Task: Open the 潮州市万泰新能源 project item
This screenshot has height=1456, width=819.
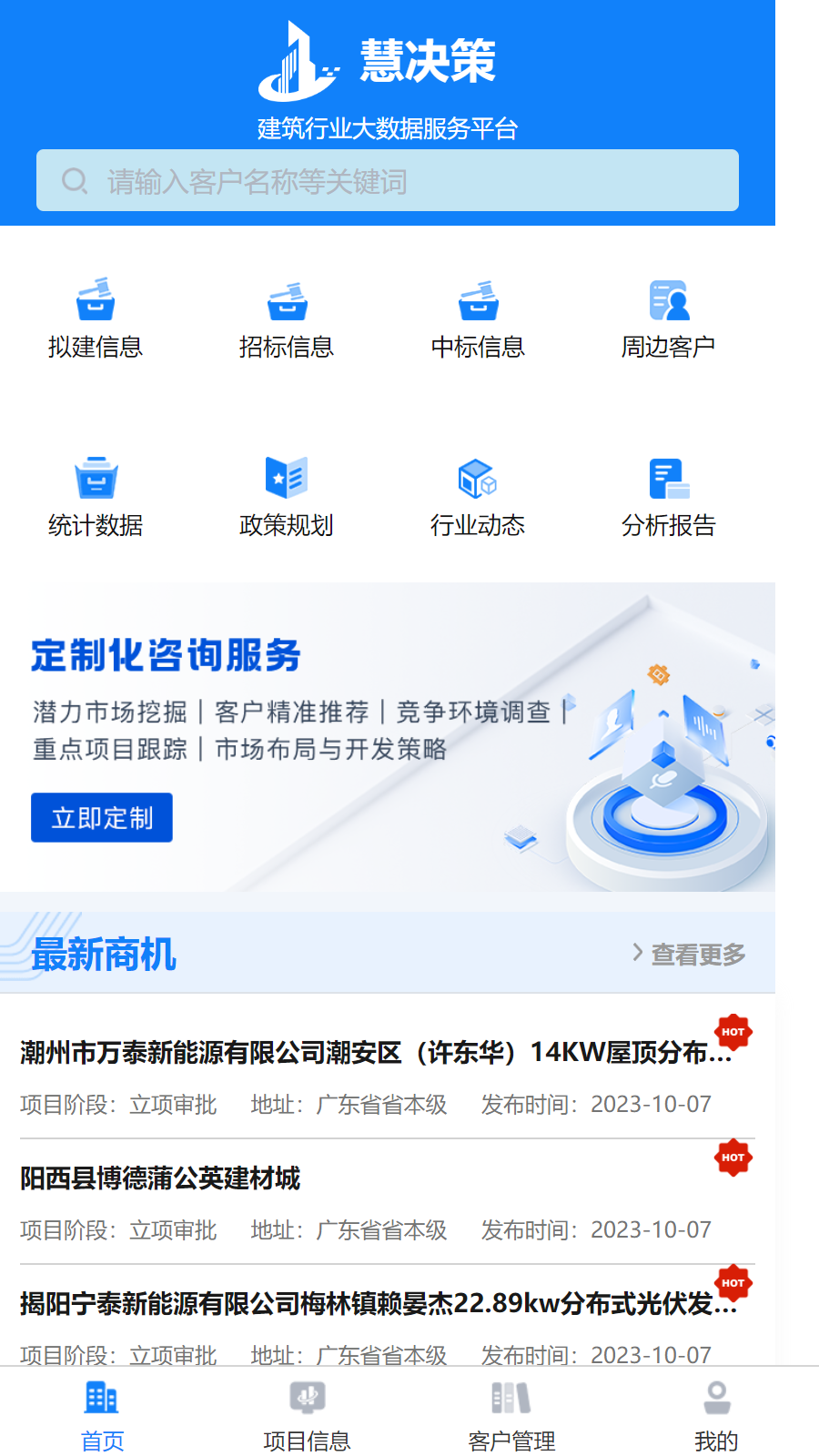Action: pos(375,1053)
